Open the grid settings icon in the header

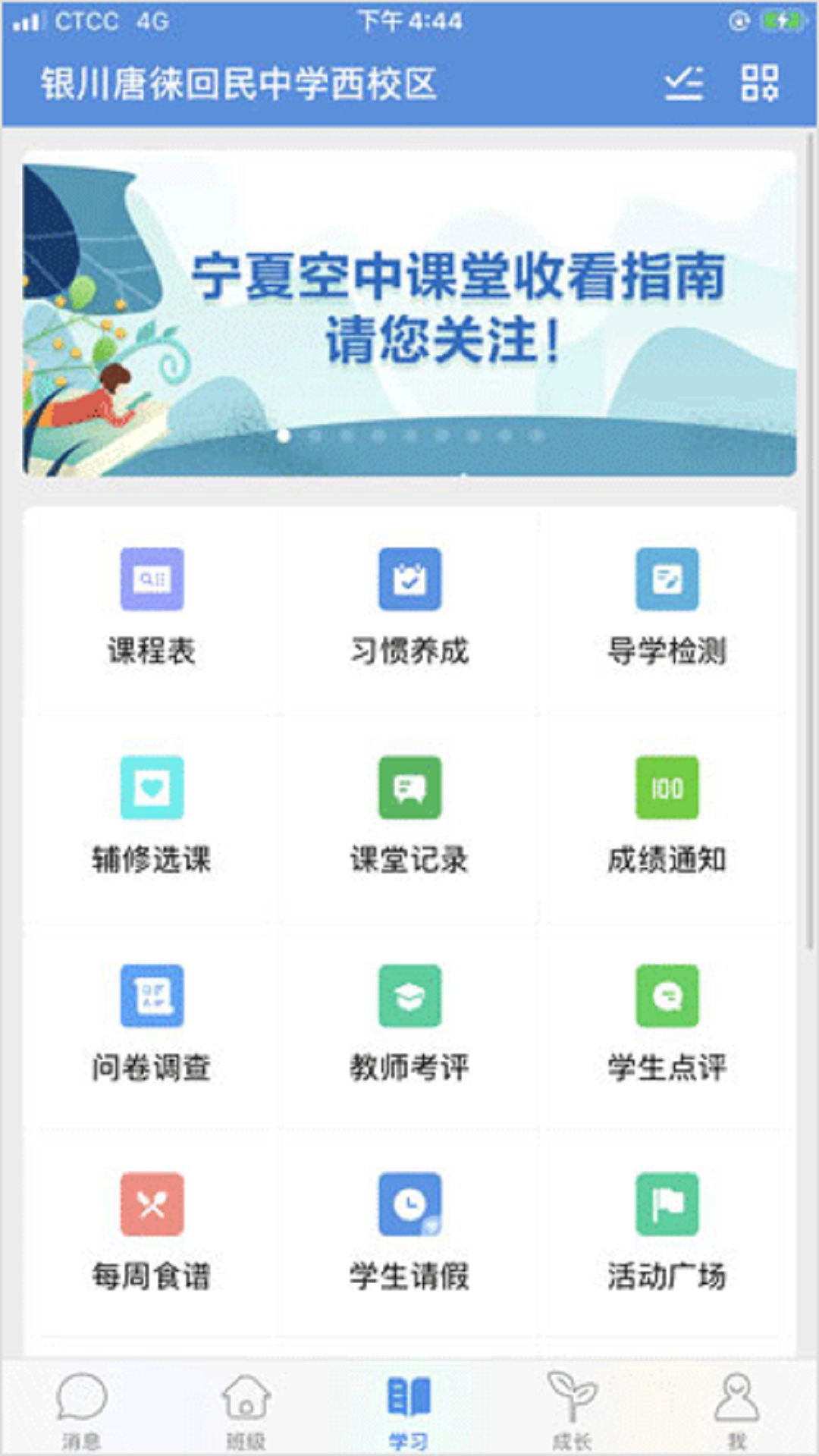(x=759, y=83)
